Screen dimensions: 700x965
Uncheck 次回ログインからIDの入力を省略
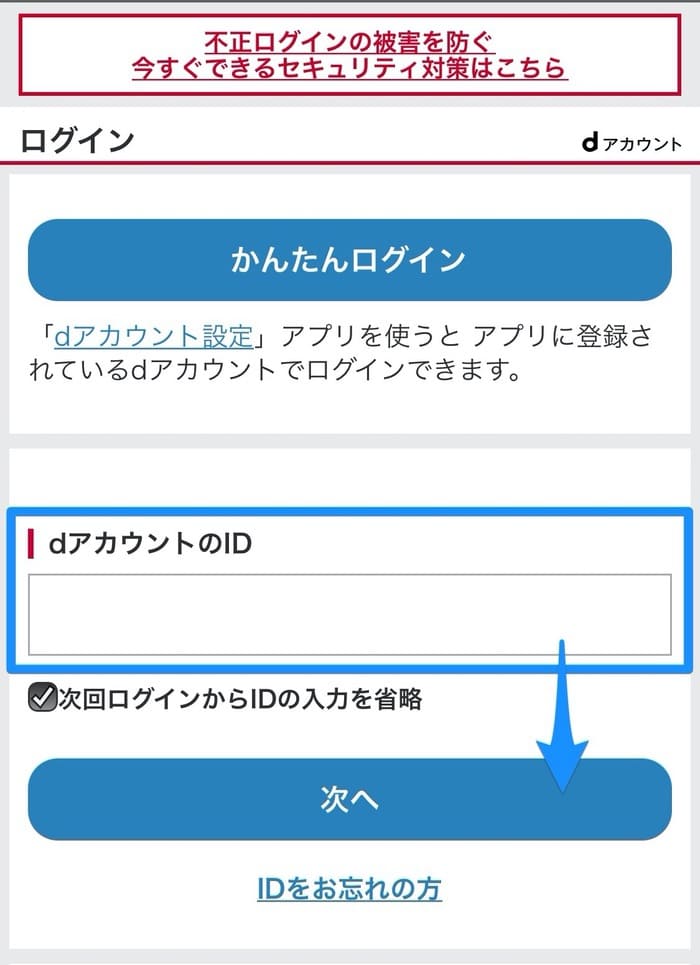coord(42,697)
